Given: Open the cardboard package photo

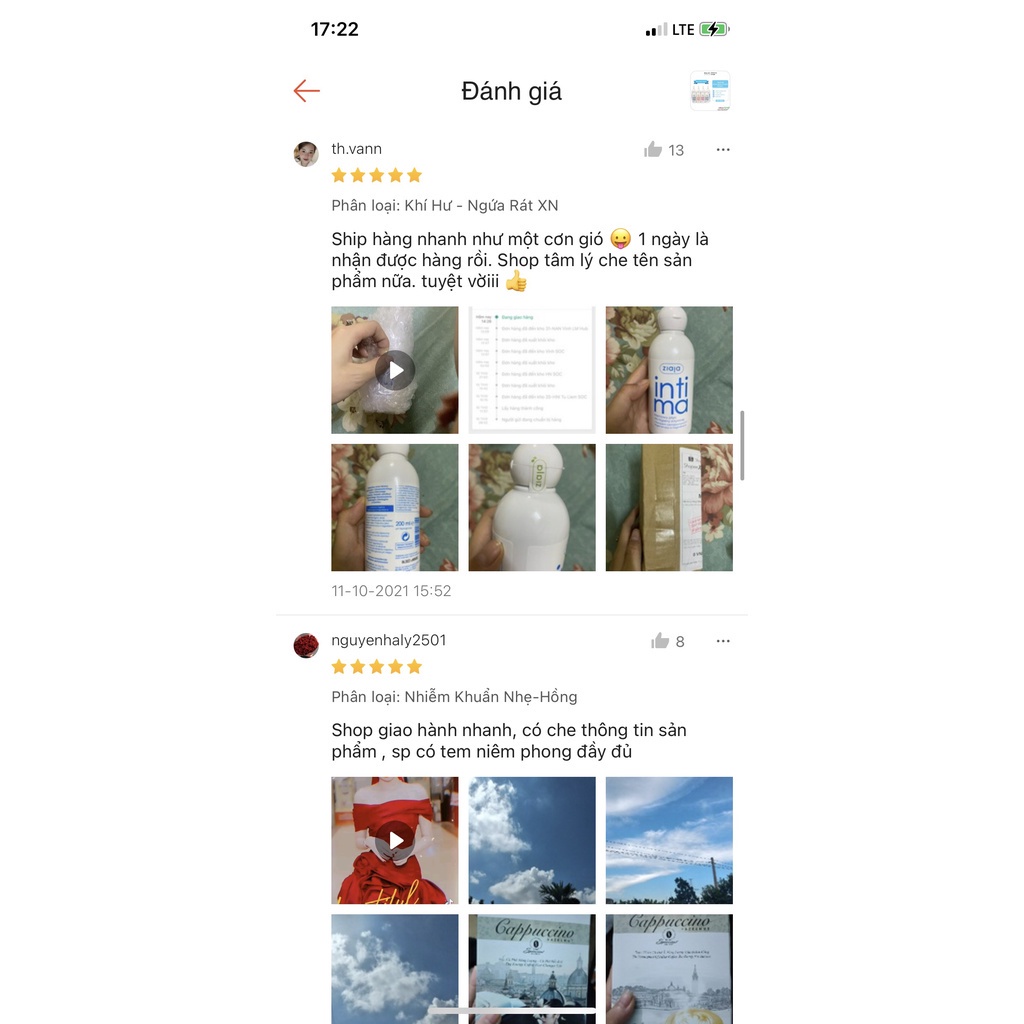Looking at the screenshot, I should 669,508.
